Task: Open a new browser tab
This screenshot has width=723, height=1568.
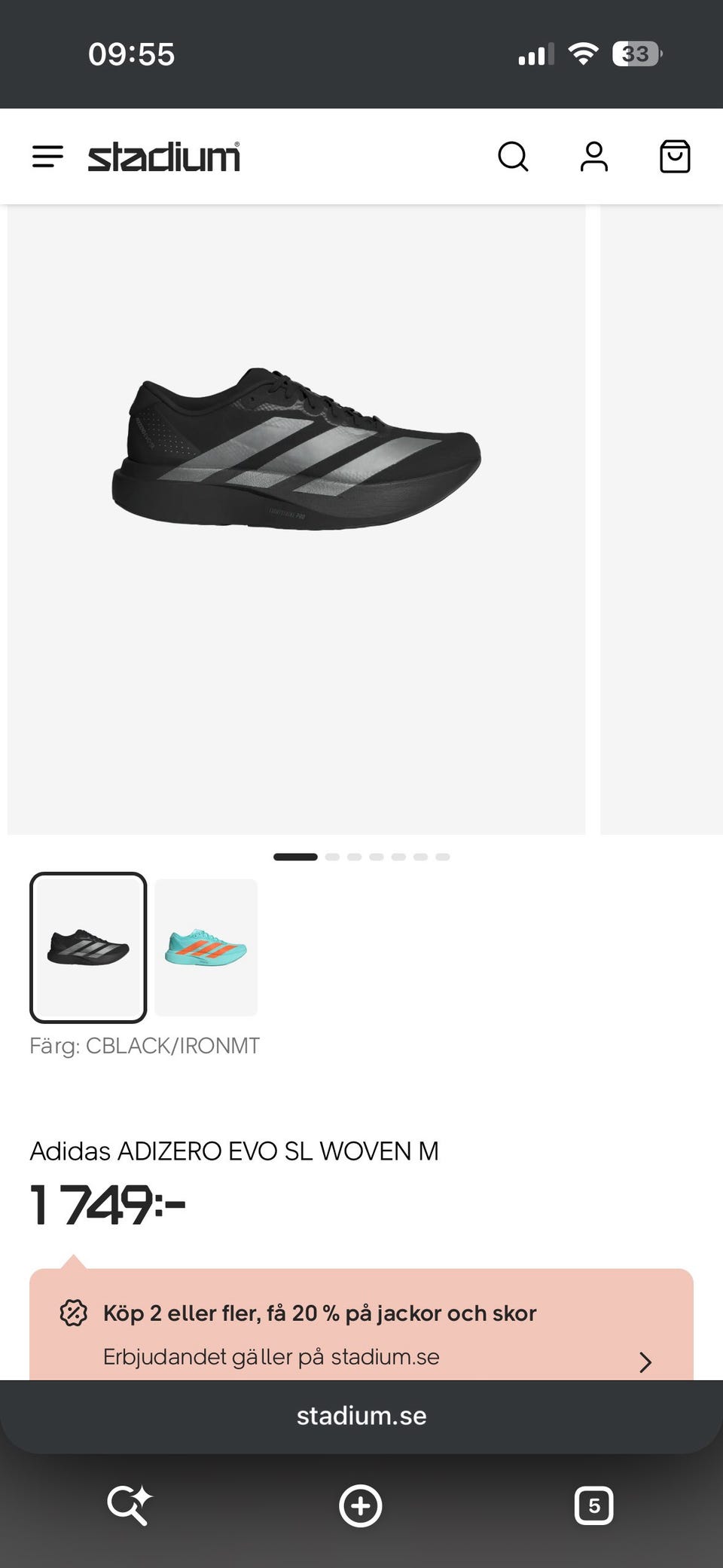Action: [361, 1505]
